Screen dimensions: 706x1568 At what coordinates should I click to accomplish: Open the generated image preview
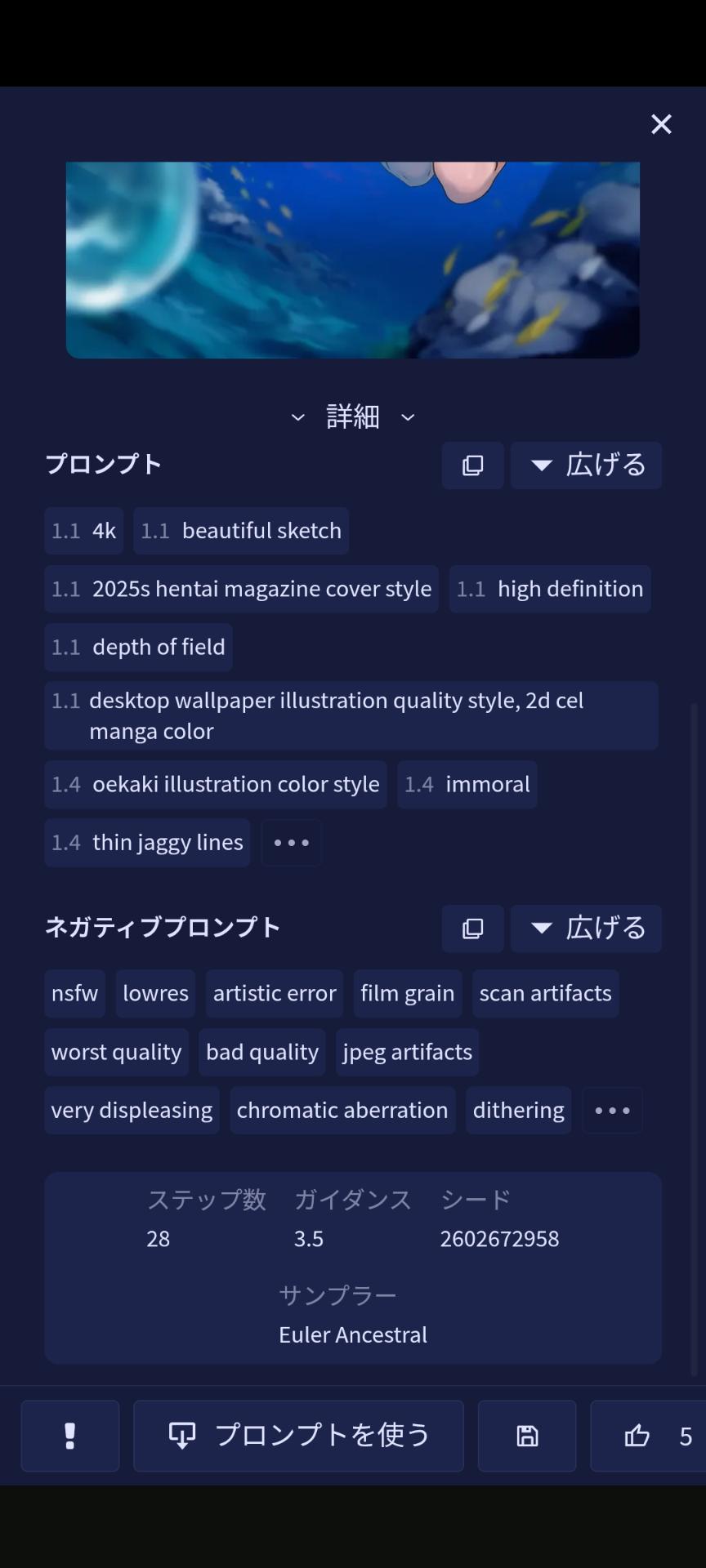coord(353,260)
